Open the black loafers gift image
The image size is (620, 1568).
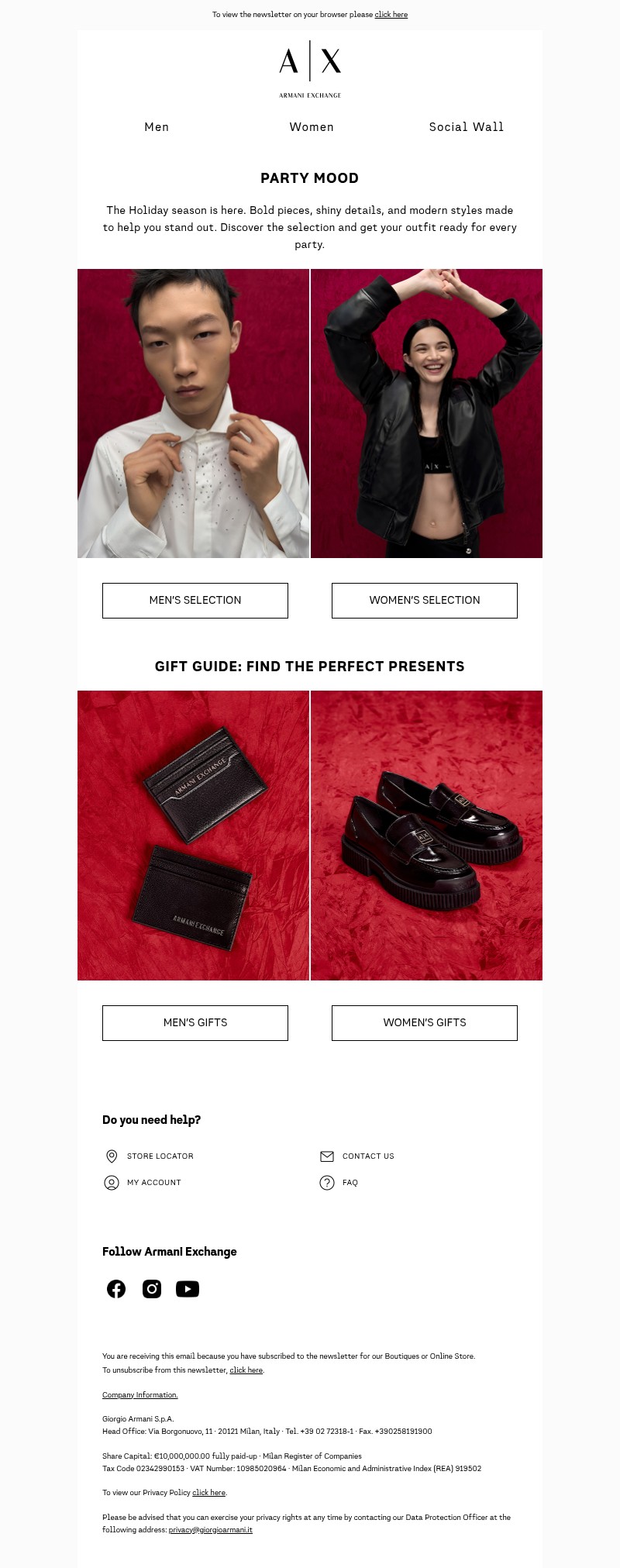426,836
